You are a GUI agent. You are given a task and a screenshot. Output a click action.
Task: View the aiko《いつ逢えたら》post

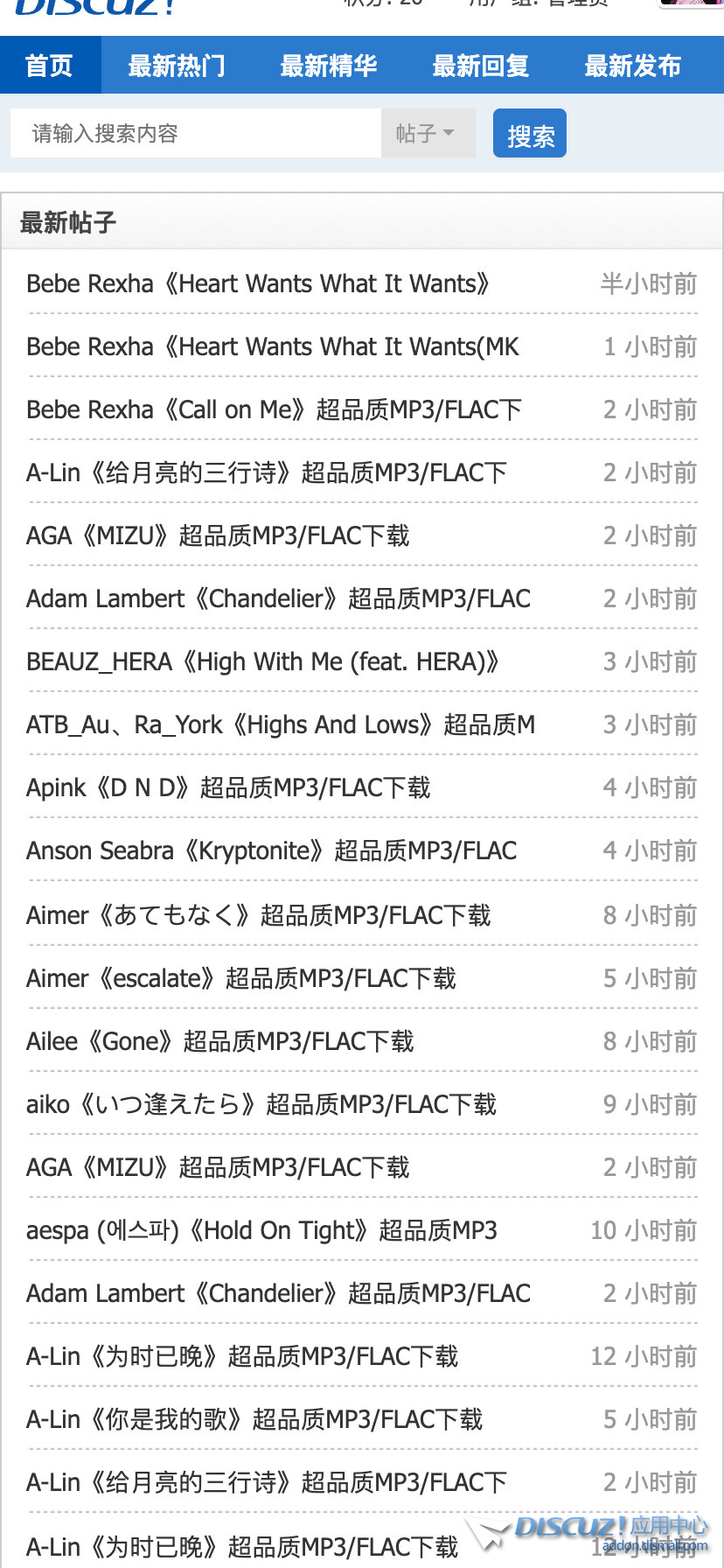pyautogui.click(x=261, y=1104)
